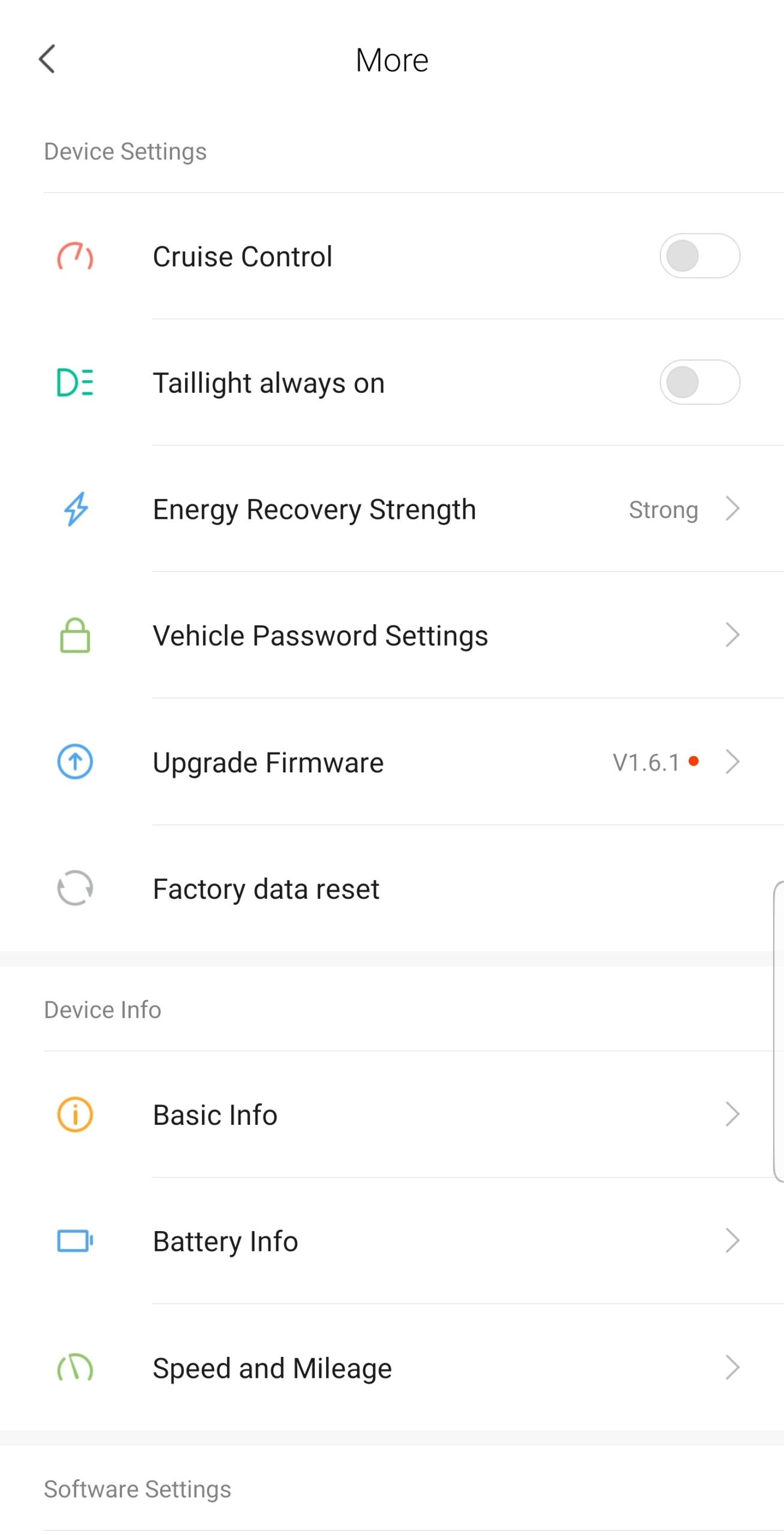The image size is (784, 1535).
Task: Expand Energy Recovery Strength options
Action: click(732, 509)
